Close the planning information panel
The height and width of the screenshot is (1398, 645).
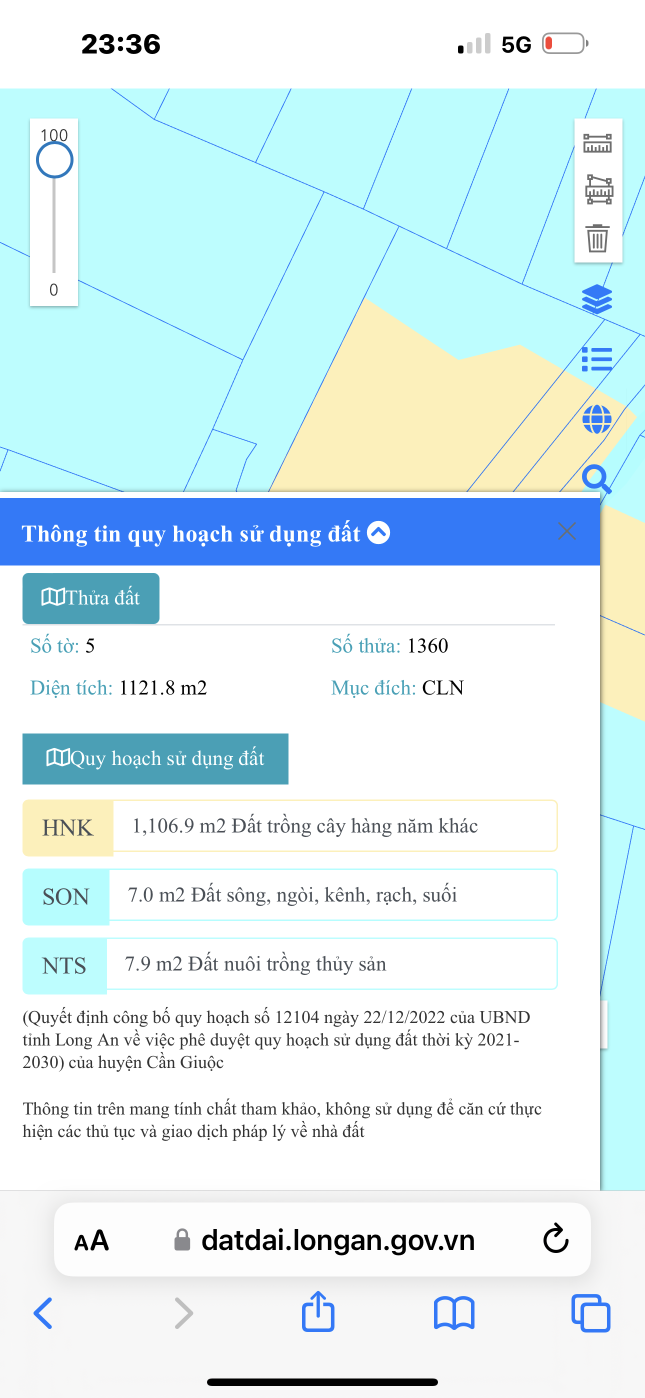coord(567,532)
